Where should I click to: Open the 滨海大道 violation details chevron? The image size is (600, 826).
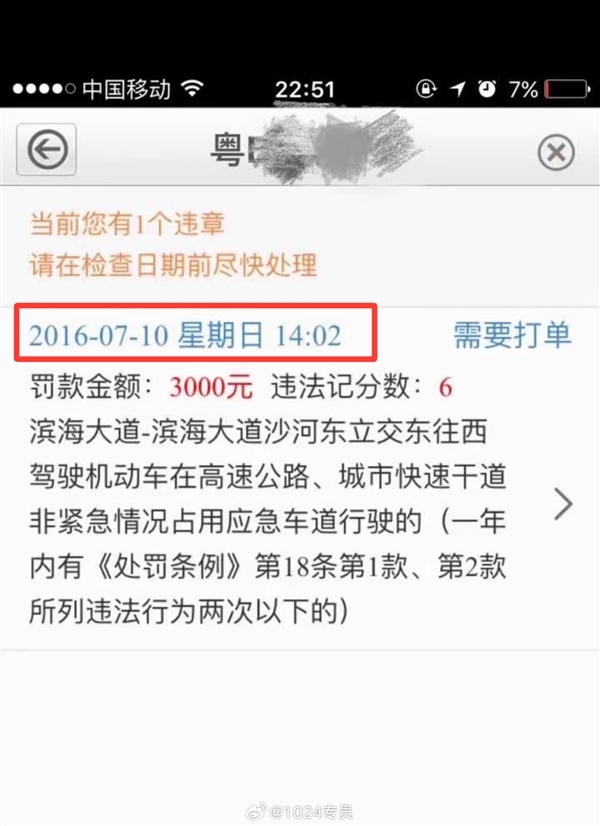(x=563, y=505)
